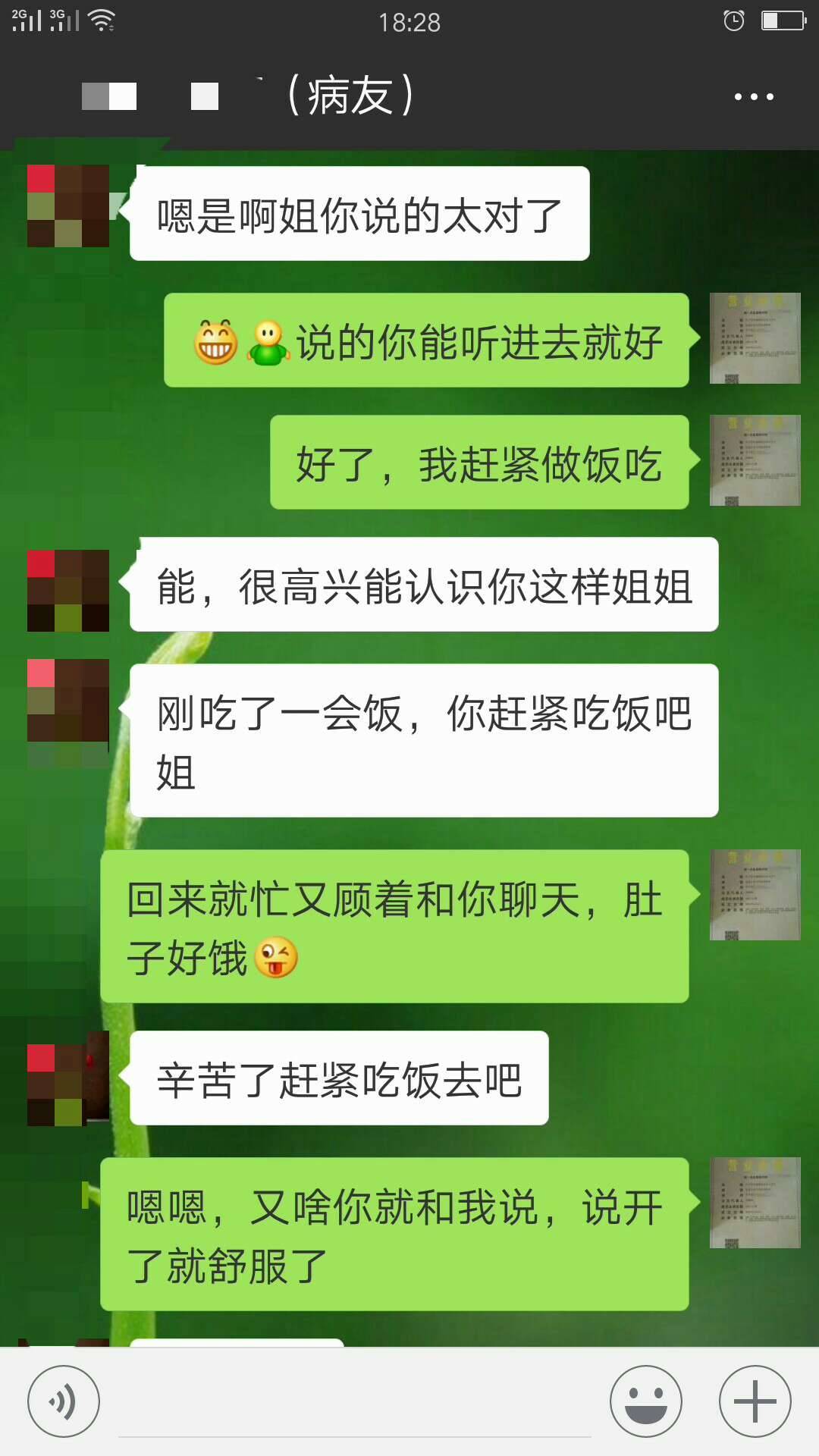Tap the avatar next to 刚吃了一会饭 message
The image size is (819, 1456).
68,709
